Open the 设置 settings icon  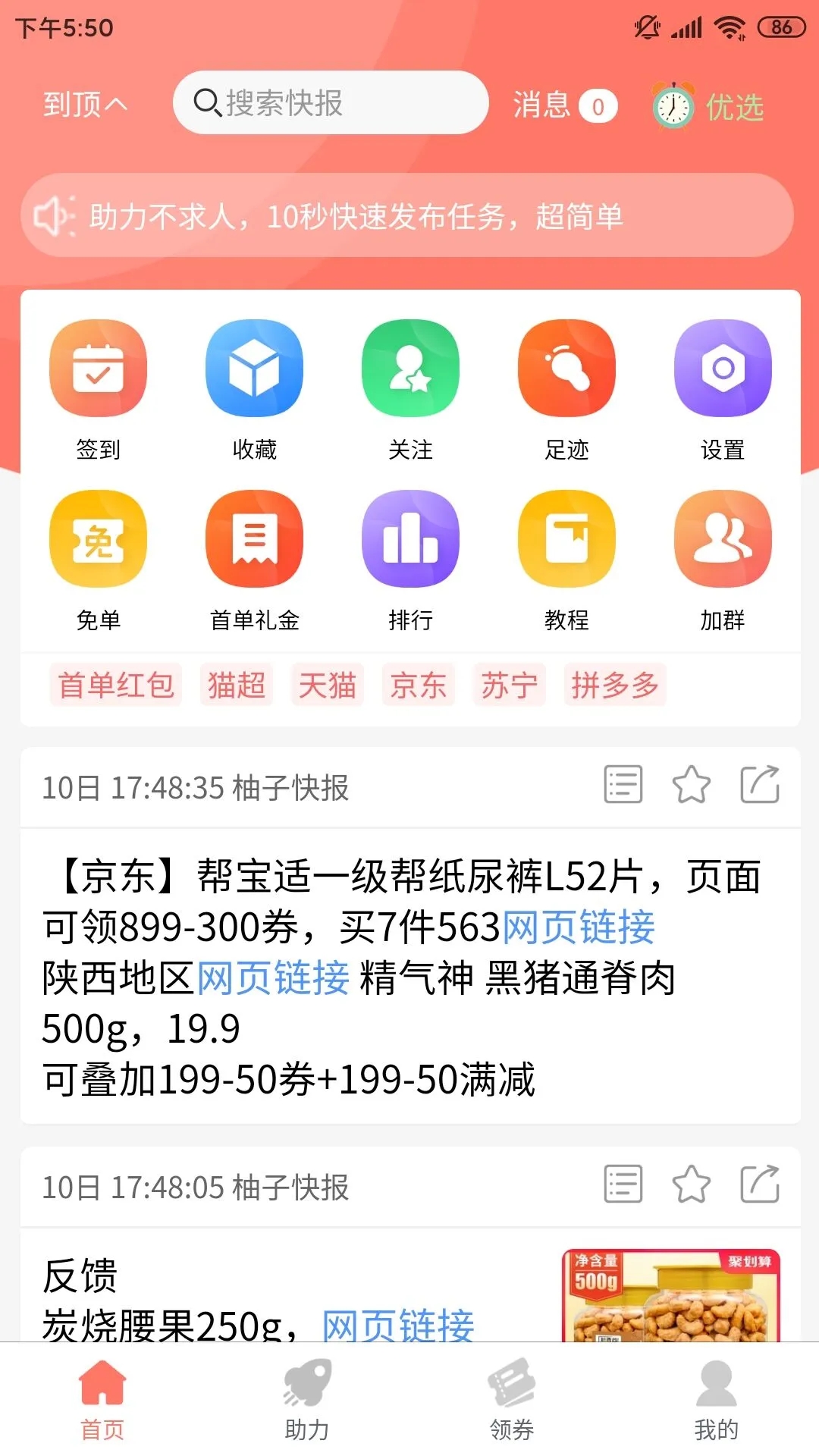723,367
